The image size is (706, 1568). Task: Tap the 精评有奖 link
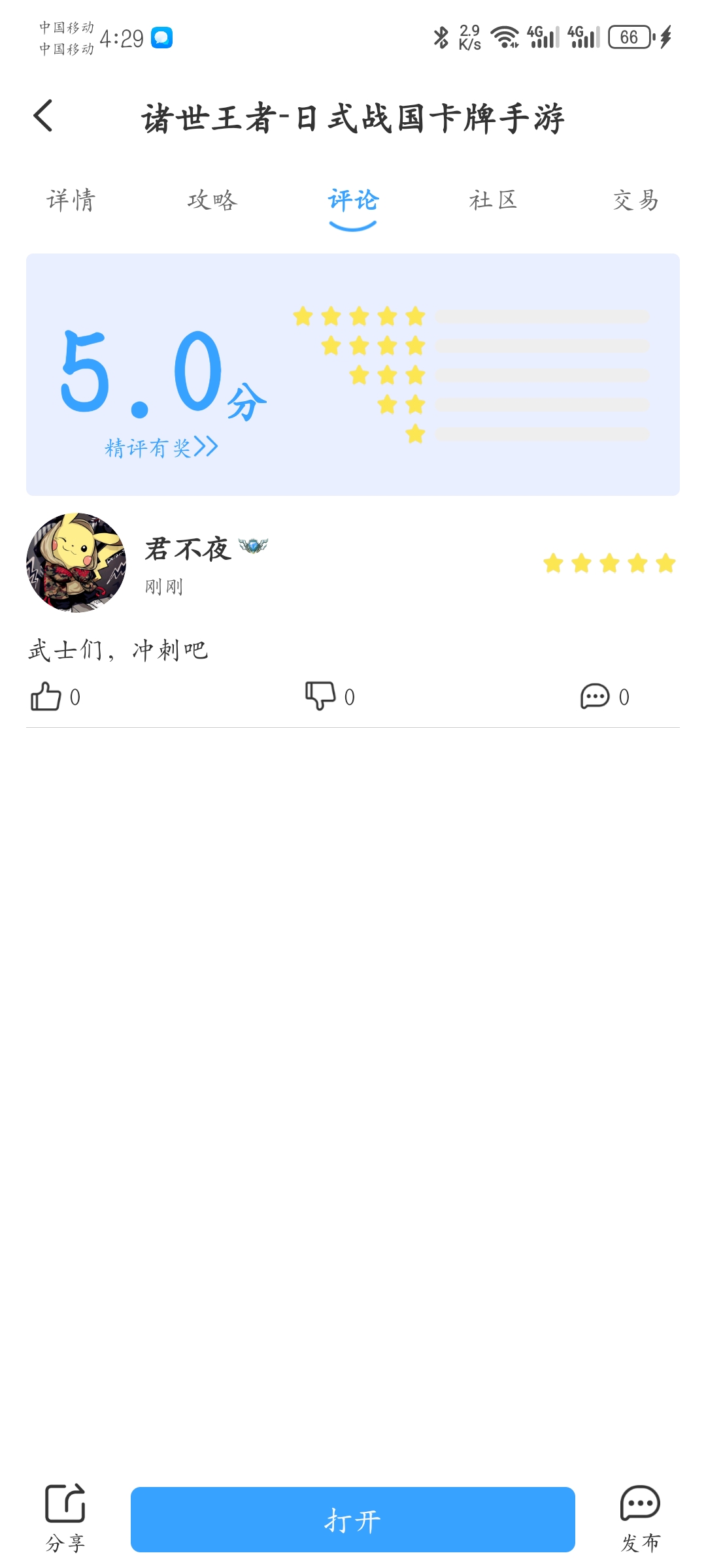(x=161, y=448)
